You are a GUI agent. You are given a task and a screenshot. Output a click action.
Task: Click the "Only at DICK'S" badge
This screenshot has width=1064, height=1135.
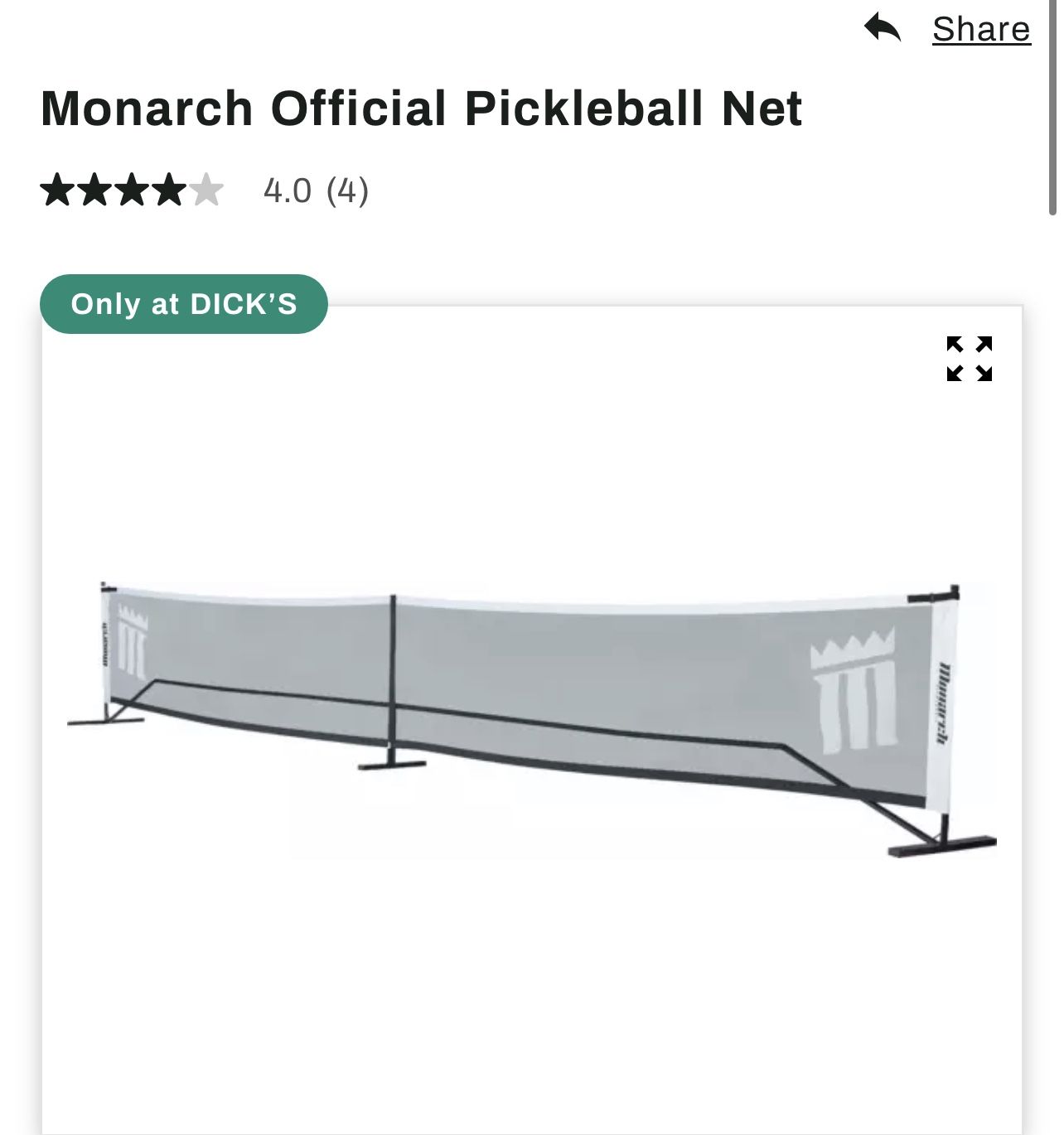(184, 303)
